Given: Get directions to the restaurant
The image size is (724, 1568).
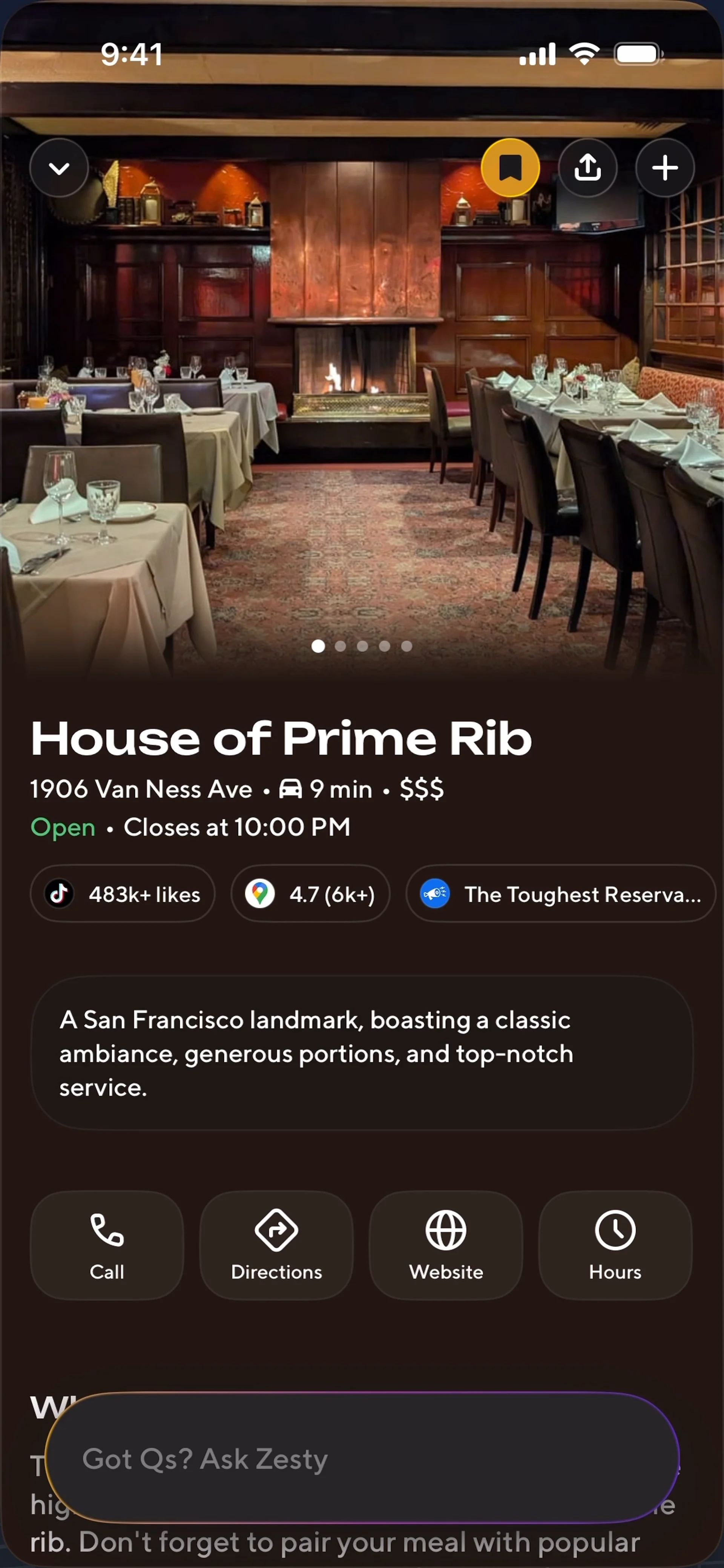Looking at the screenshot, I should tap(276, 1245).
